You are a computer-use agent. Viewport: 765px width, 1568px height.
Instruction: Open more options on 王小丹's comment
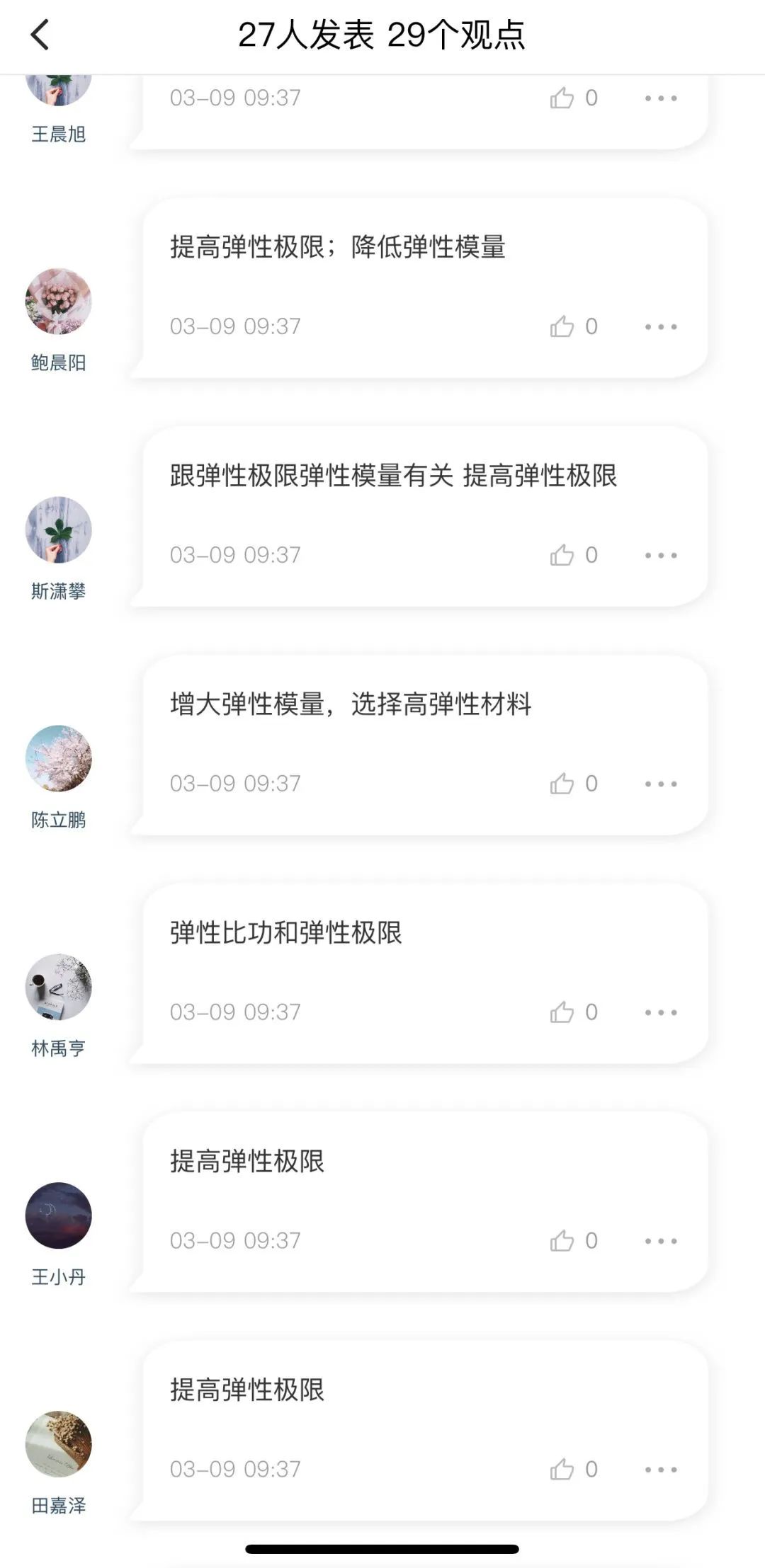pos(660,1242)
